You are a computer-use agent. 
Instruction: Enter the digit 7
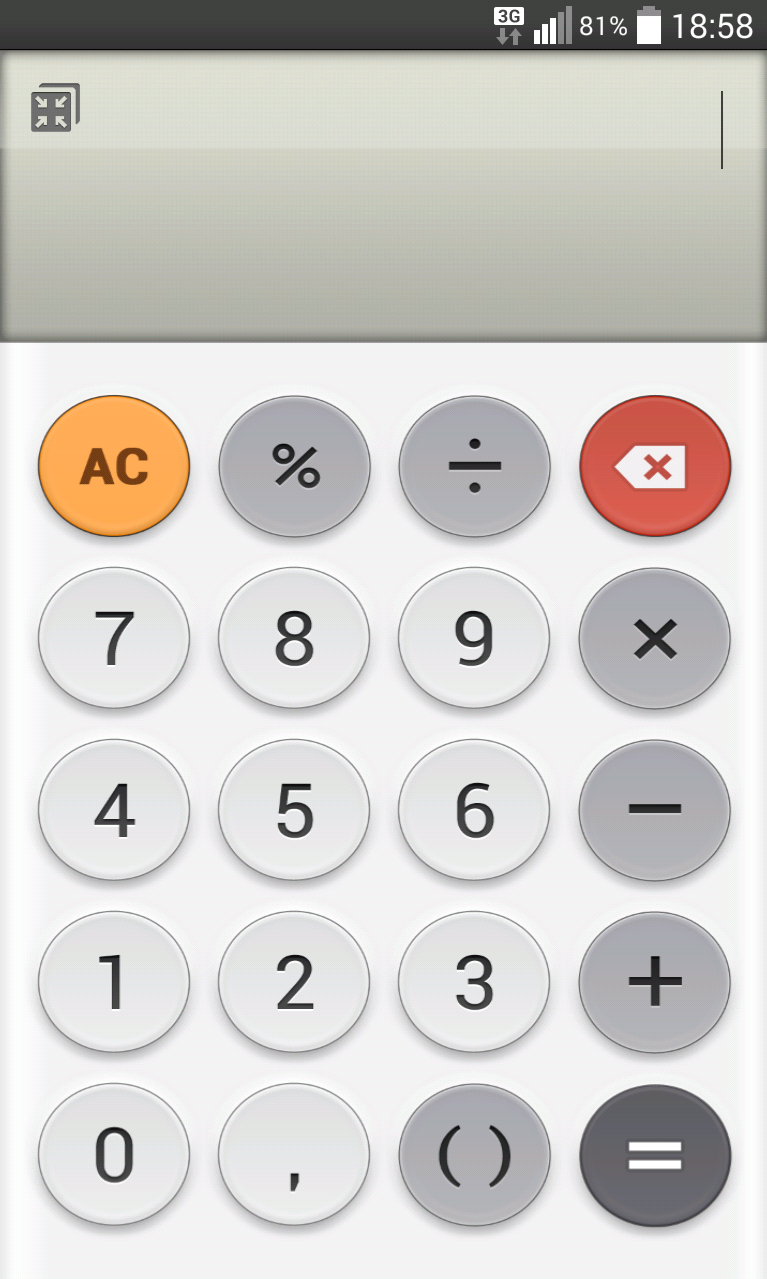pyautogui.click(x=114, y=638)
